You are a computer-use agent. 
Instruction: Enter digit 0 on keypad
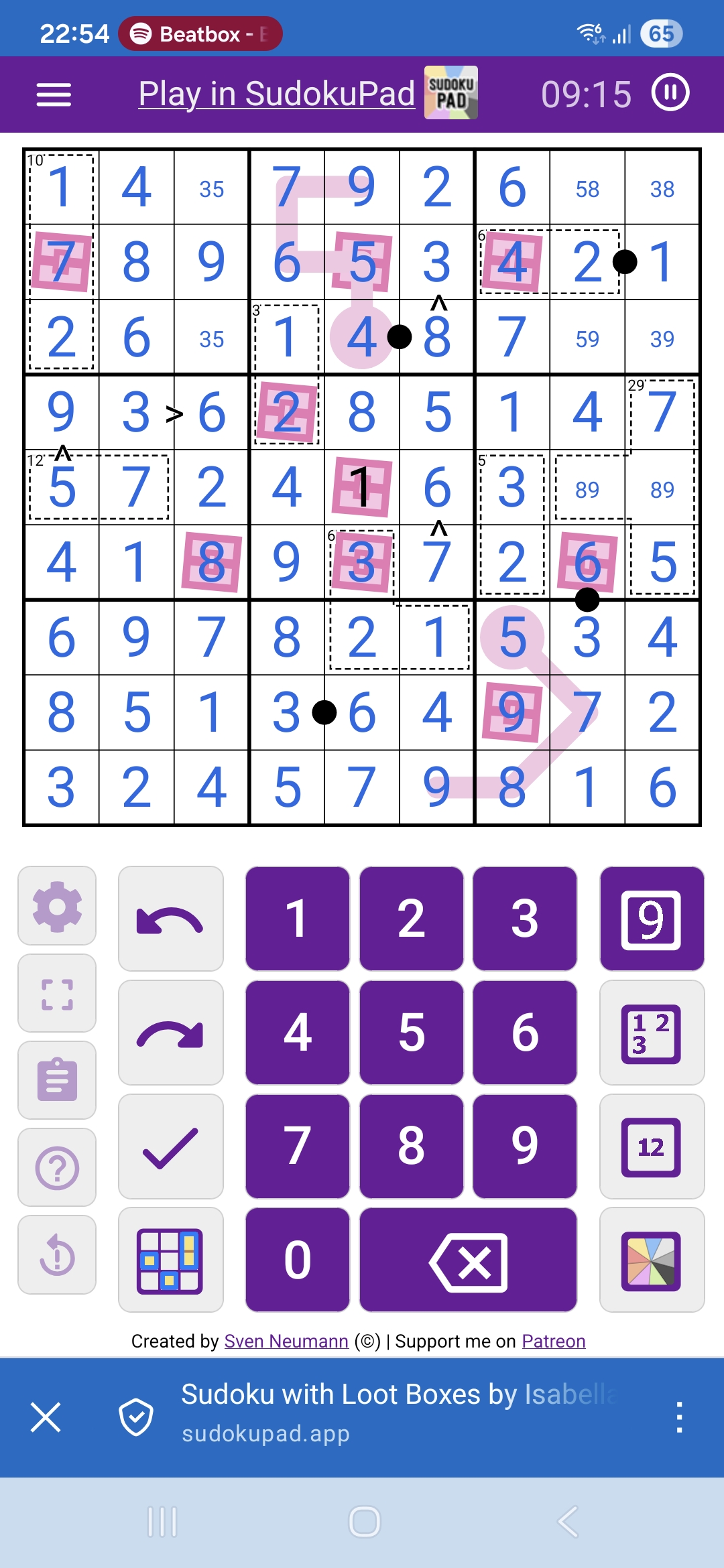pos(297,1260)
